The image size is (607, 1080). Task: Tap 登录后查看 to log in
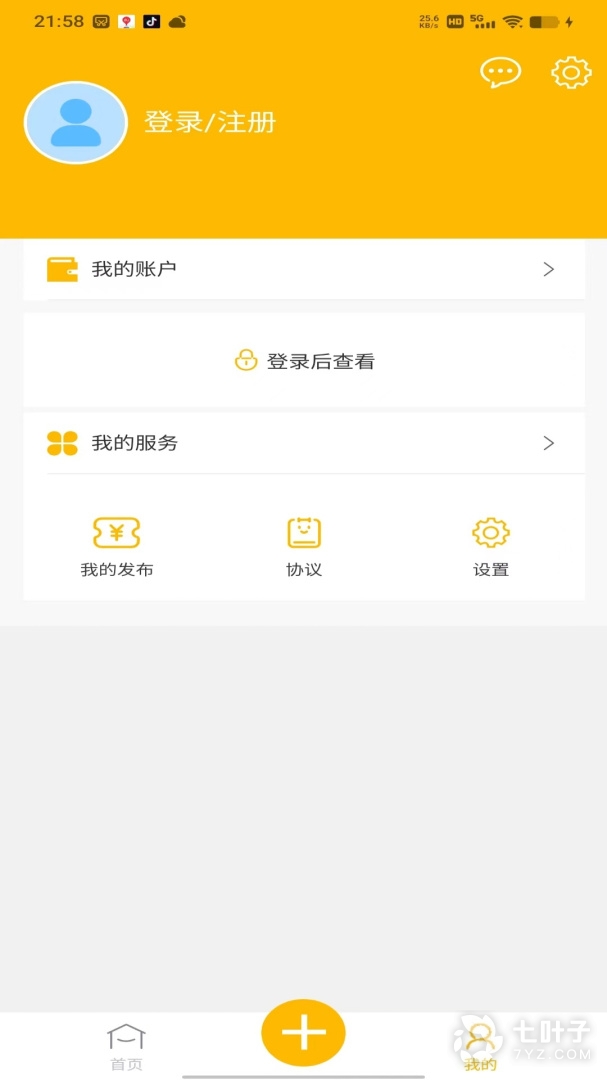(x=304, y=361)
